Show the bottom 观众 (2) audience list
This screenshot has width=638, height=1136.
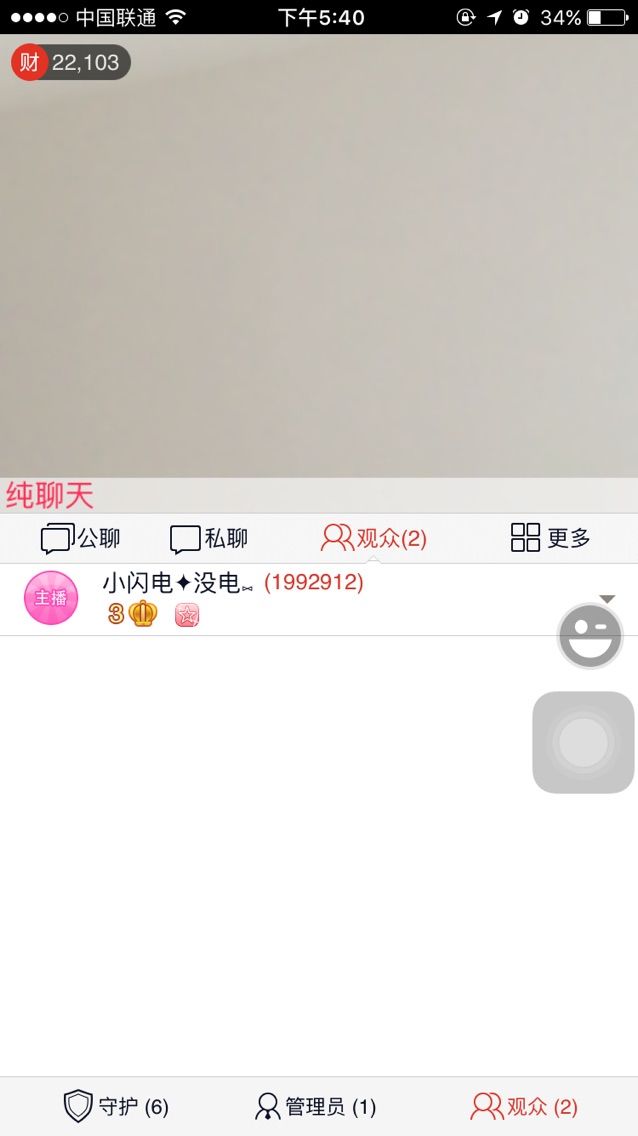click(524, 1106)
